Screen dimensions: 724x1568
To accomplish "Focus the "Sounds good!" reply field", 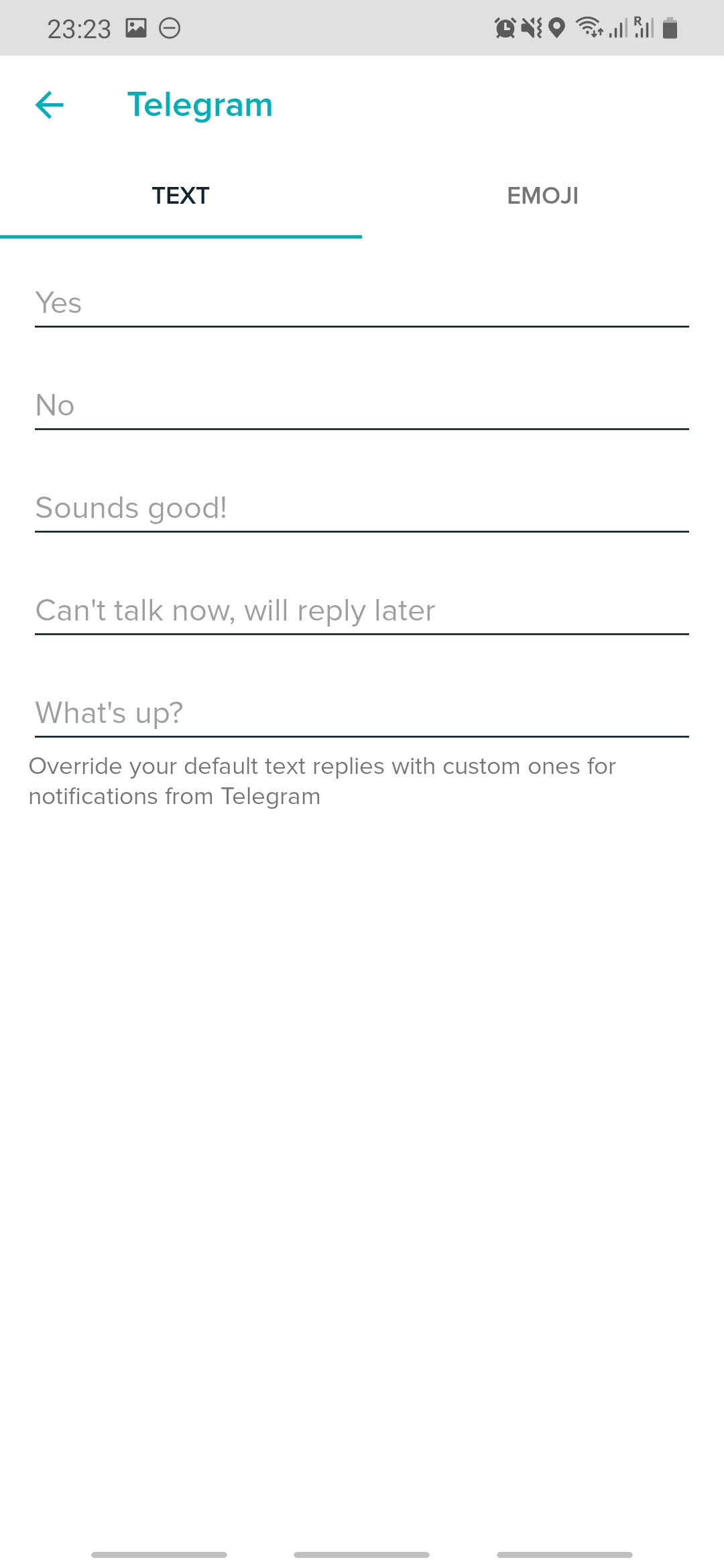I will pos(361,508).
